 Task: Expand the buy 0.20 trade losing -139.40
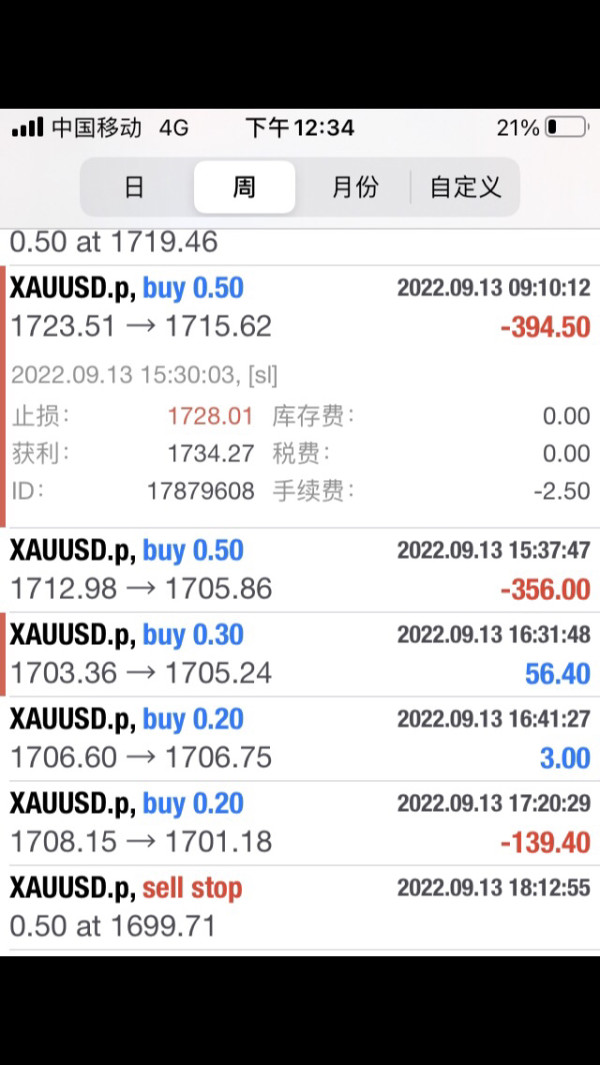click(x=300, y=823)
